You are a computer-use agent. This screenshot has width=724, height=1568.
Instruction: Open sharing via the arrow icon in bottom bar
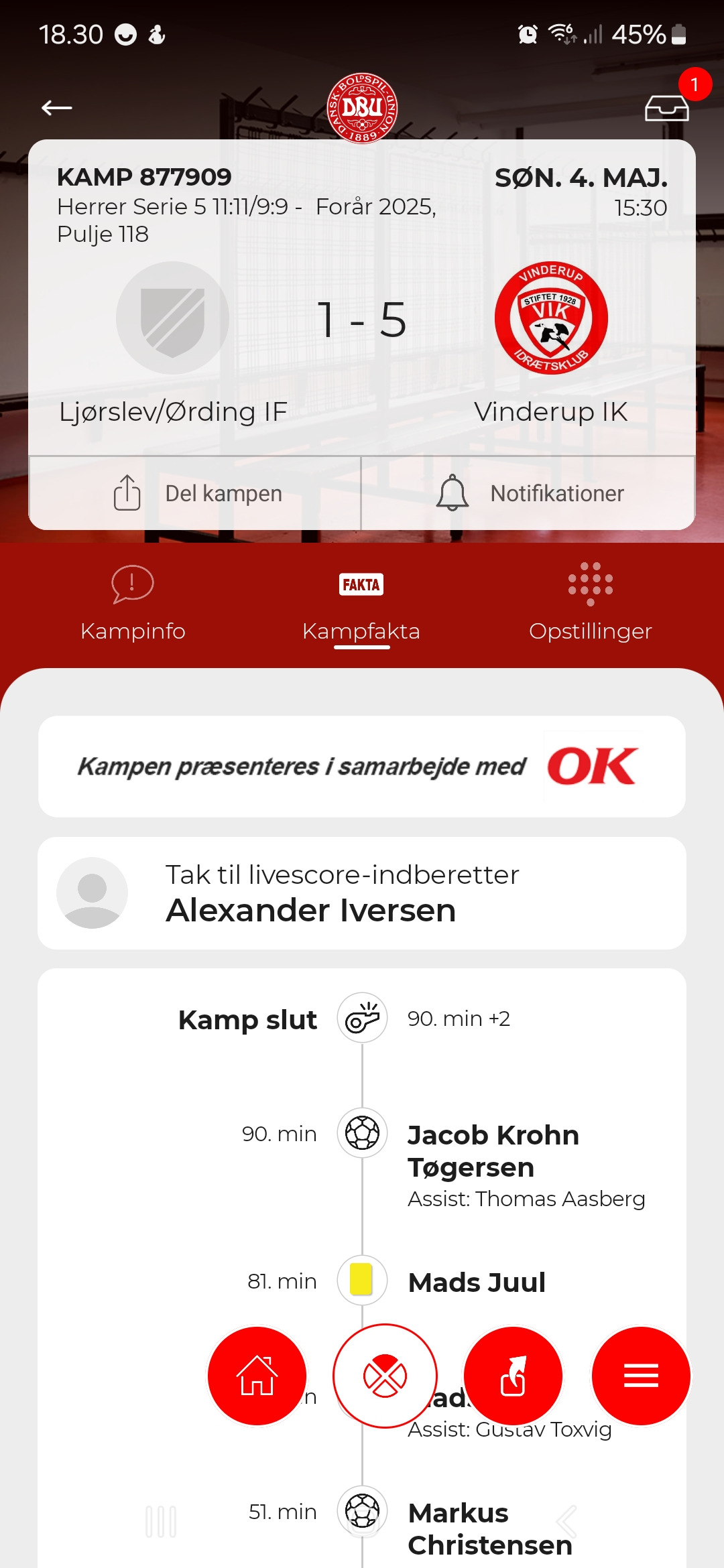[514, 1376]
